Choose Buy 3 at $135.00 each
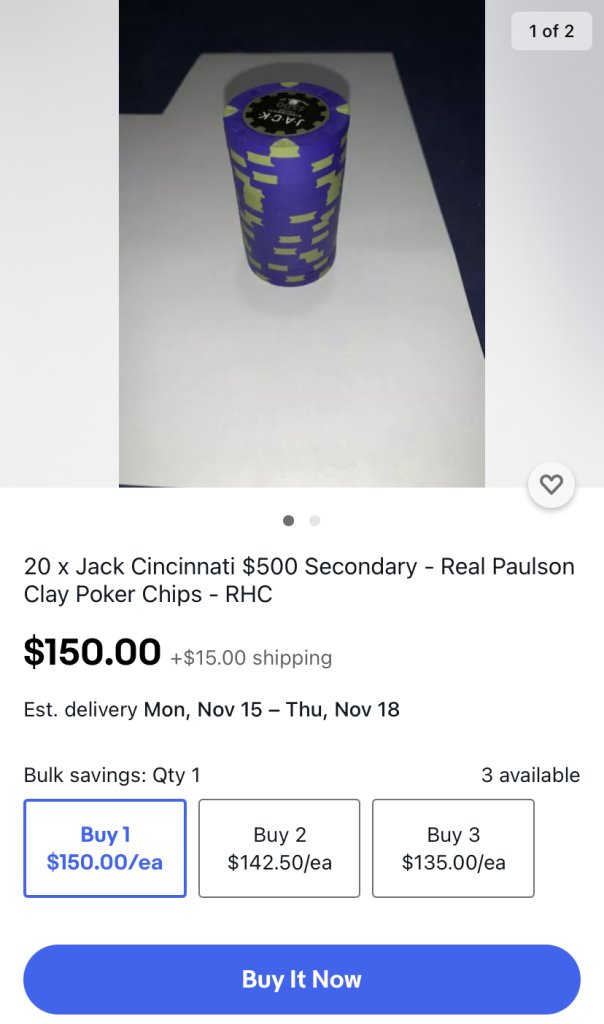 pyautogui.click(x=453, y=848)
